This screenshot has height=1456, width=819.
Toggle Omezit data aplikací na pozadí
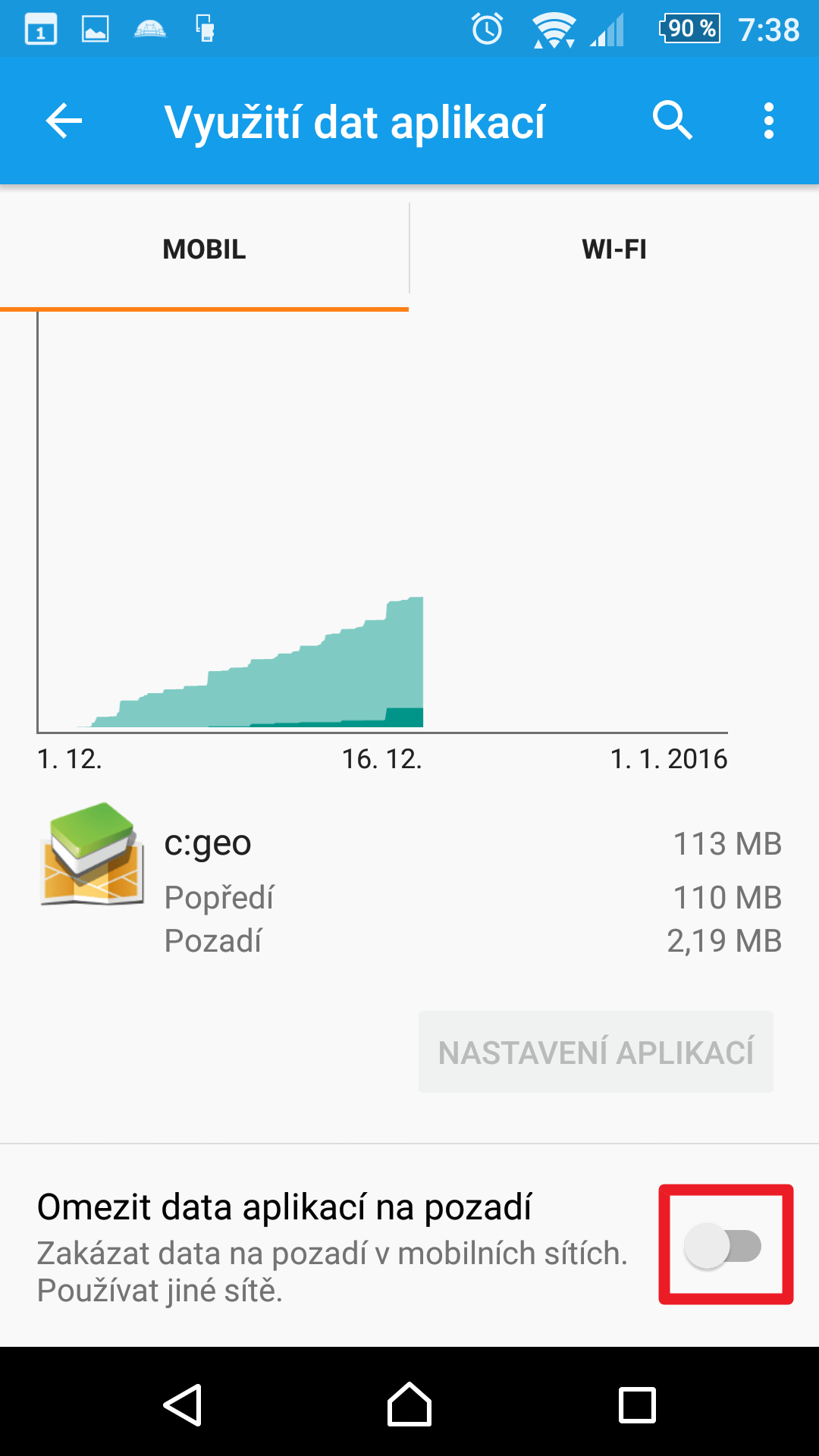(723, 1245)
